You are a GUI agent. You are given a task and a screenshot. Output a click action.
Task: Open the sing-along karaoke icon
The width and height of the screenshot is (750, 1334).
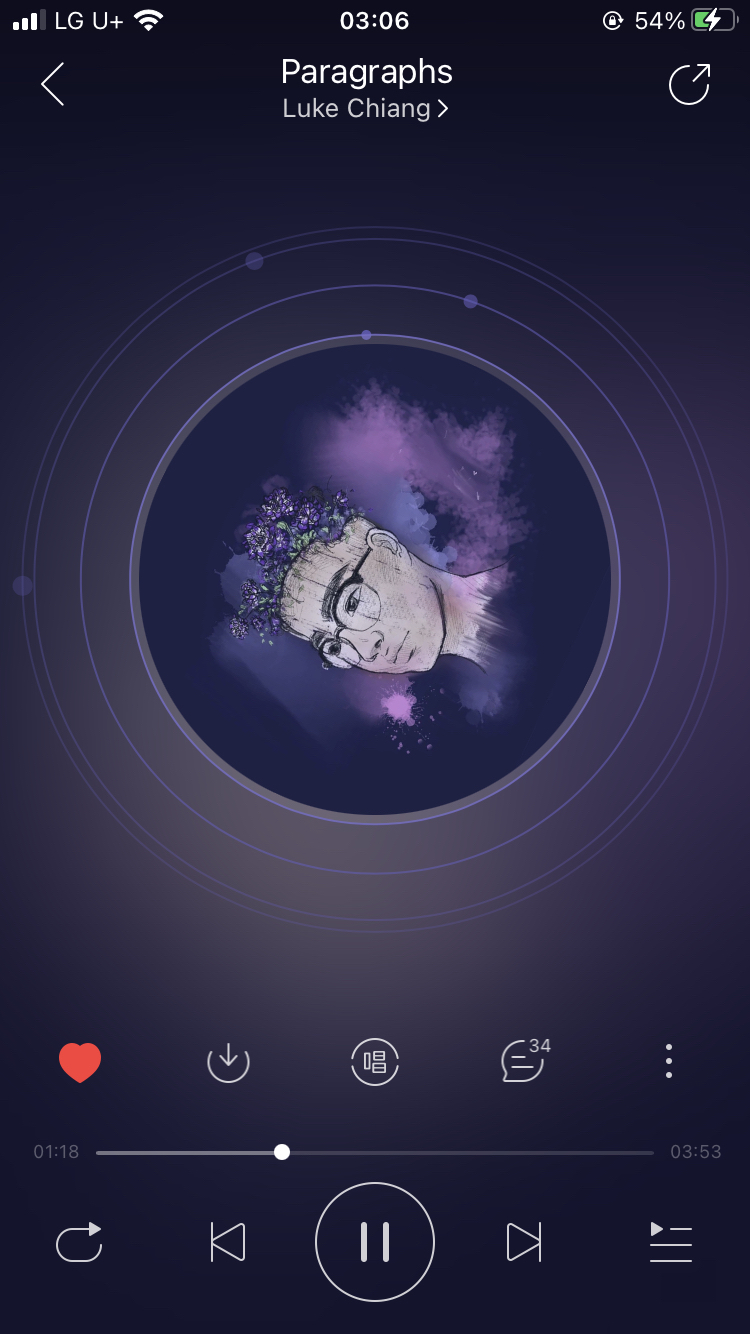(375, 1062)
